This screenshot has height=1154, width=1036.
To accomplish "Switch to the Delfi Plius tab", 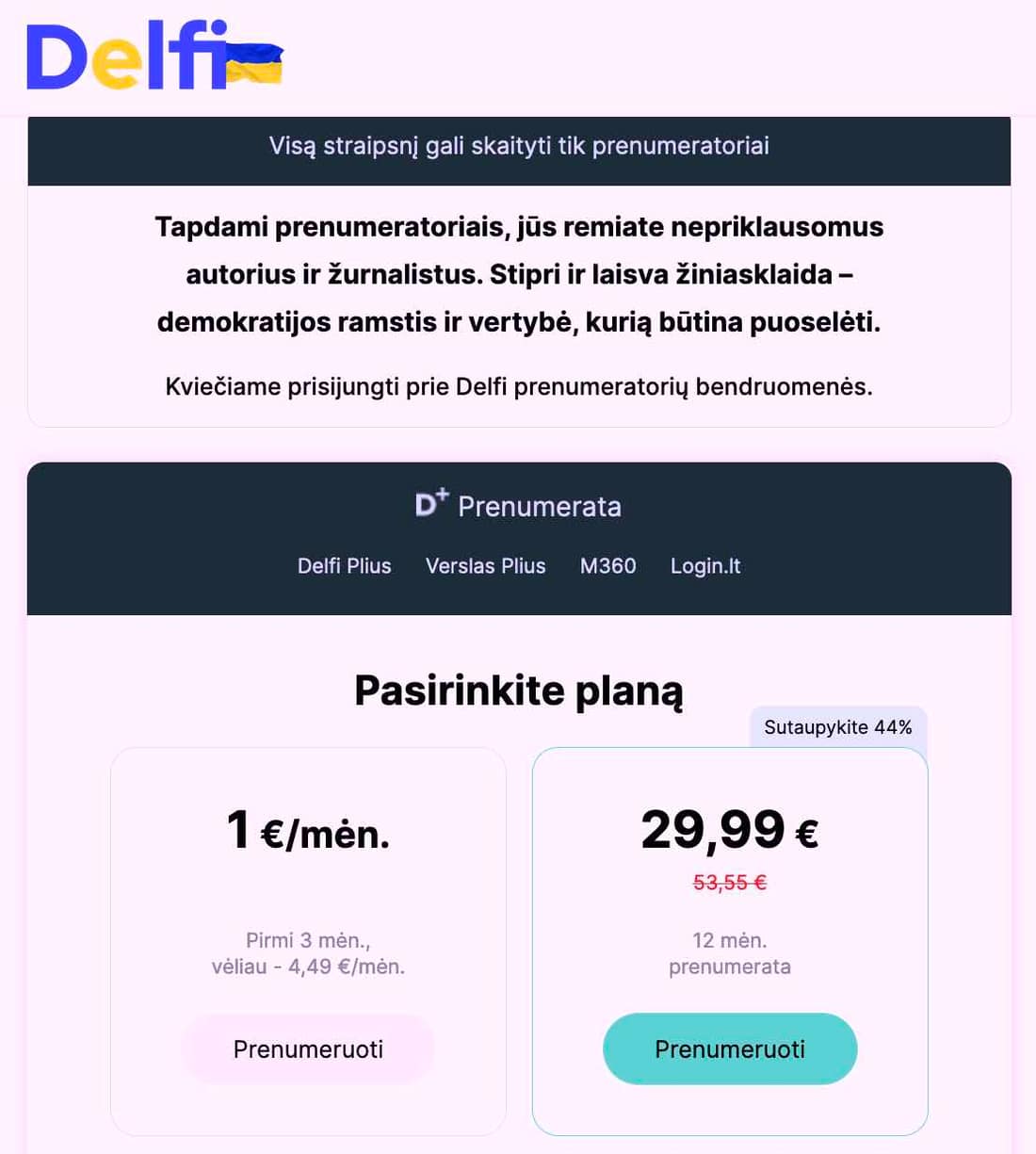I will 345,566.
